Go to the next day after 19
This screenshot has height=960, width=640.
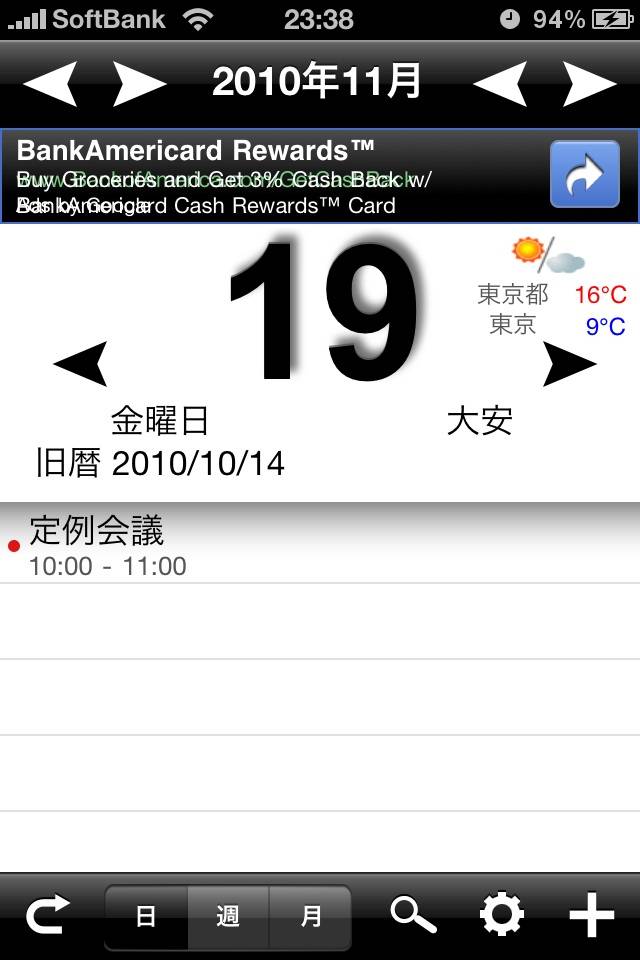click(x=569, y=364)
